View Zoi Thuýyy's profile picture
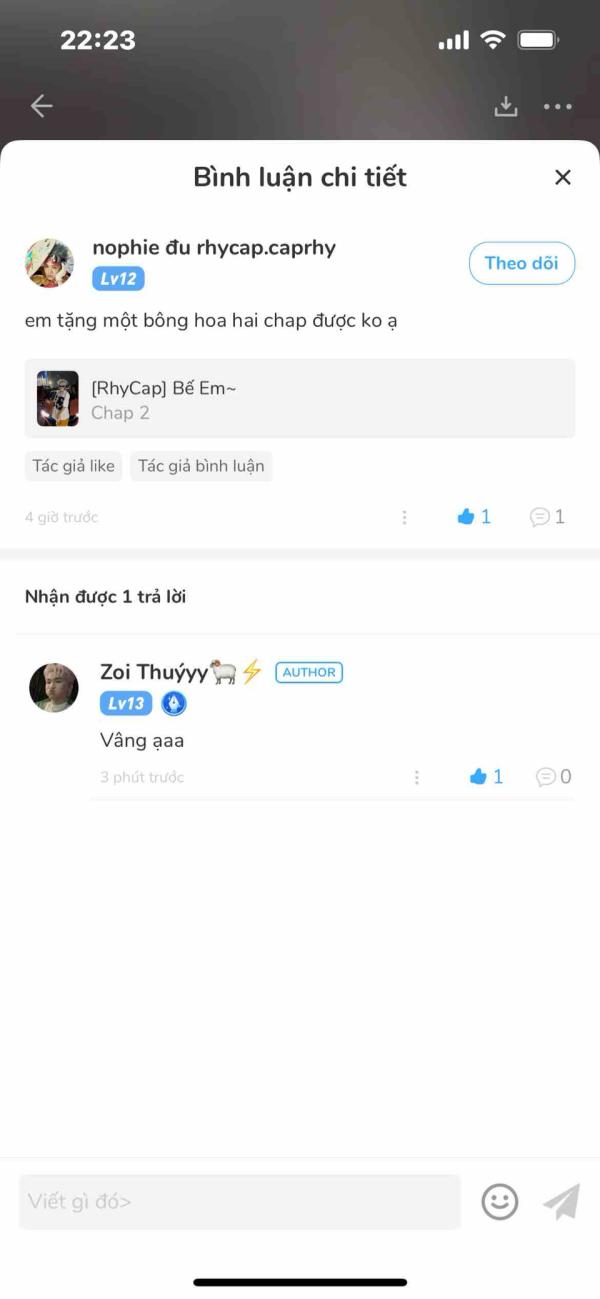600x1299 pixels. (54, 687)
